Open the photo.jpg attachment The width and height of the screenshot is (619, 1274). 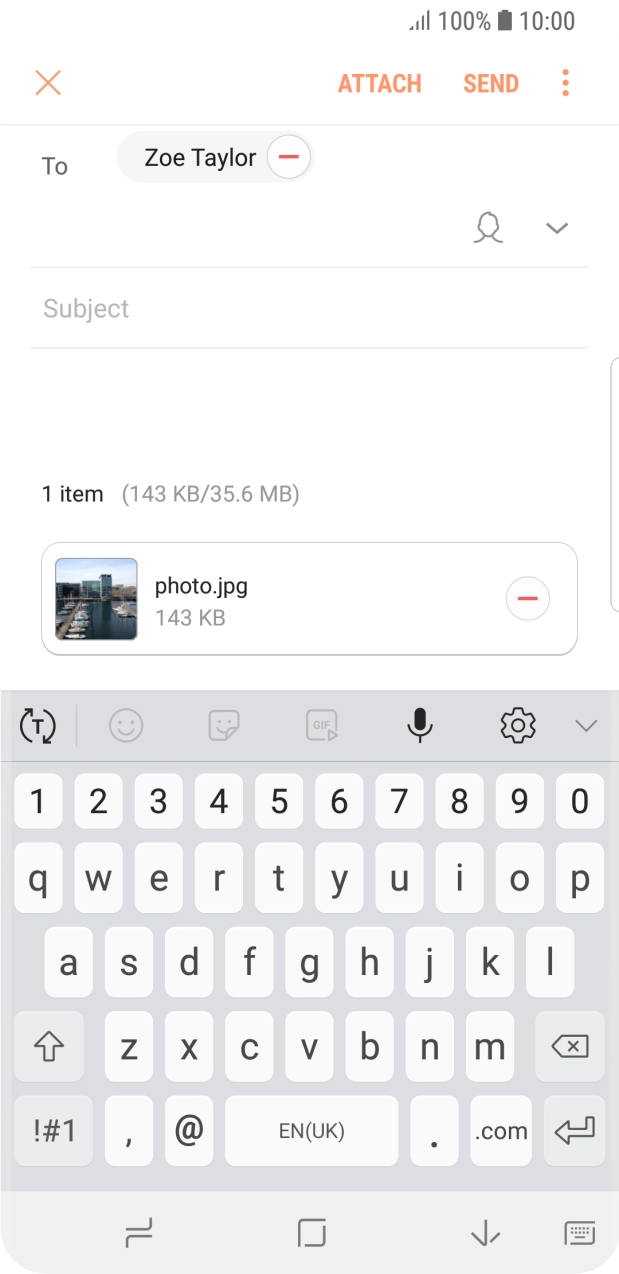click(200, 600)
